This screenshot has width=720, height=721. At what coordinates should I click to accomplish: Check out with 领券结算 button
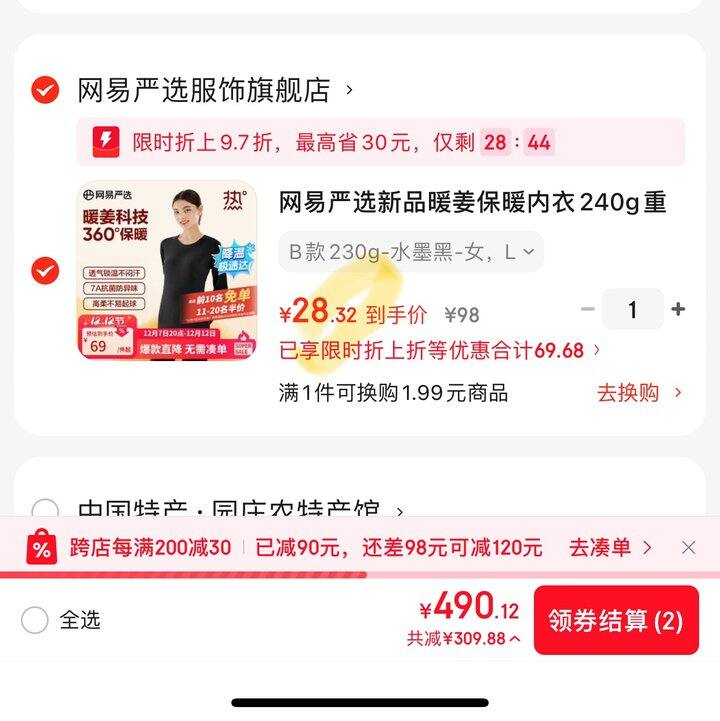click(x=615, y=620)
